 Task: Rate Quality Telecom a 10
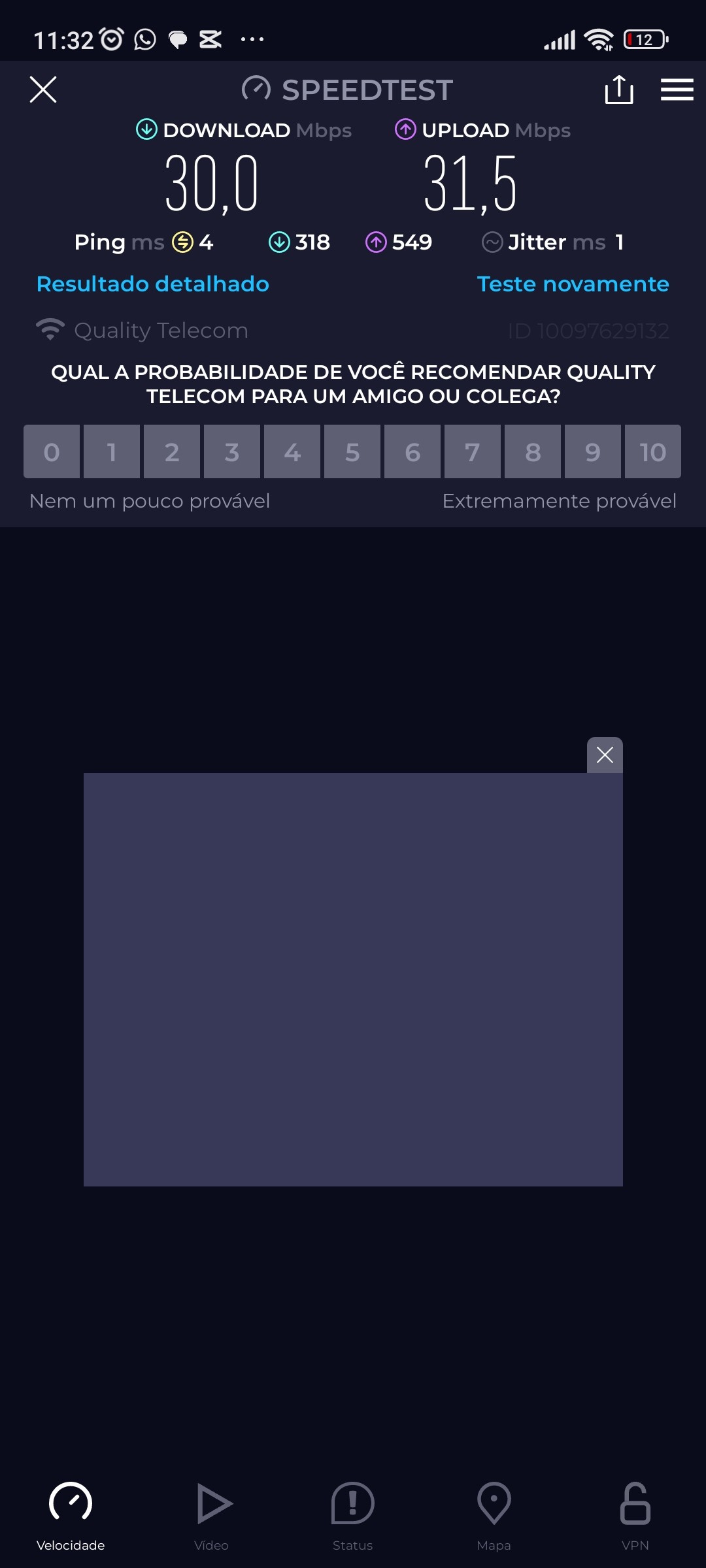point(652,451)
